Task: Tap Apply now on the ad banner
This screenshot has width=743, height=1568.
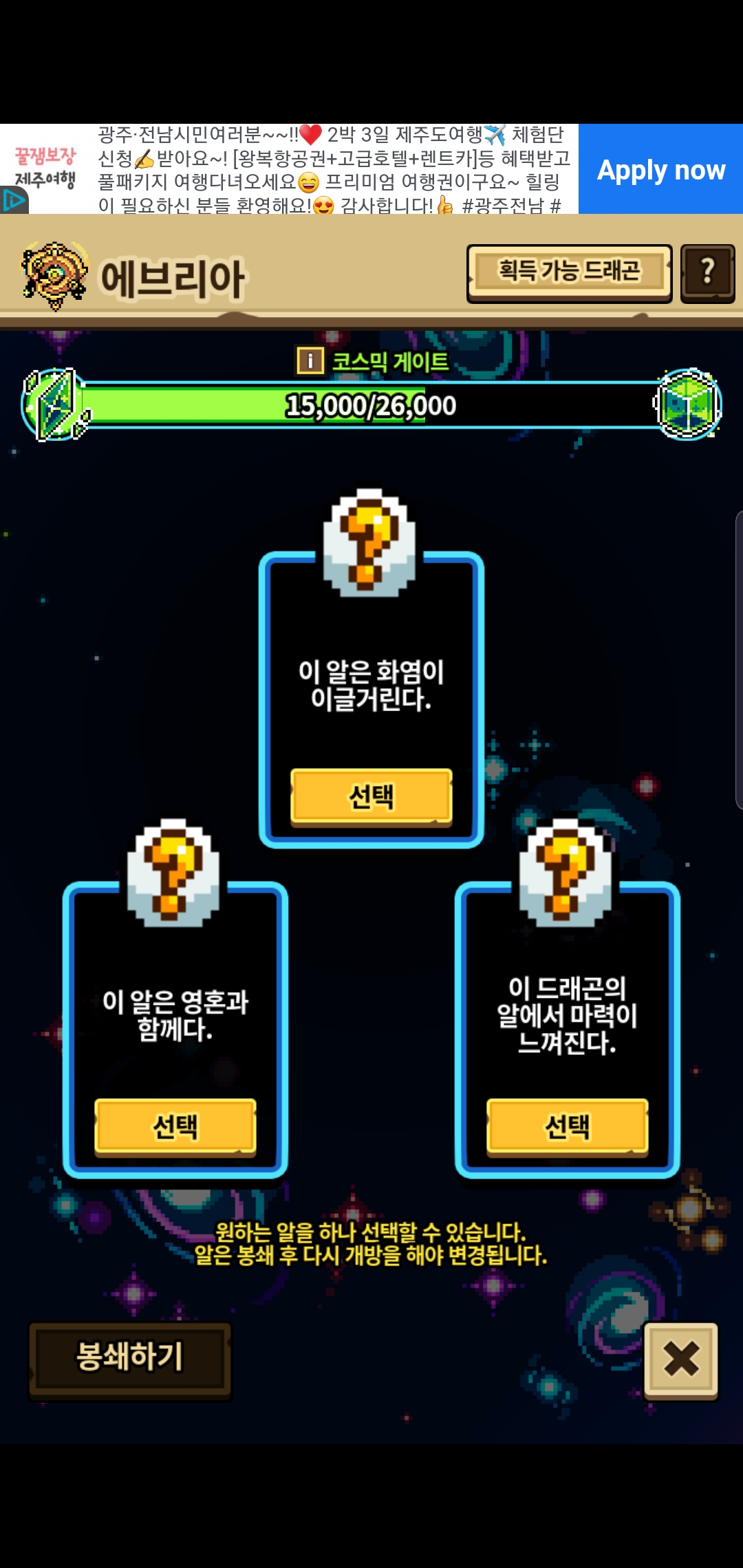Action: coord(660,169)
